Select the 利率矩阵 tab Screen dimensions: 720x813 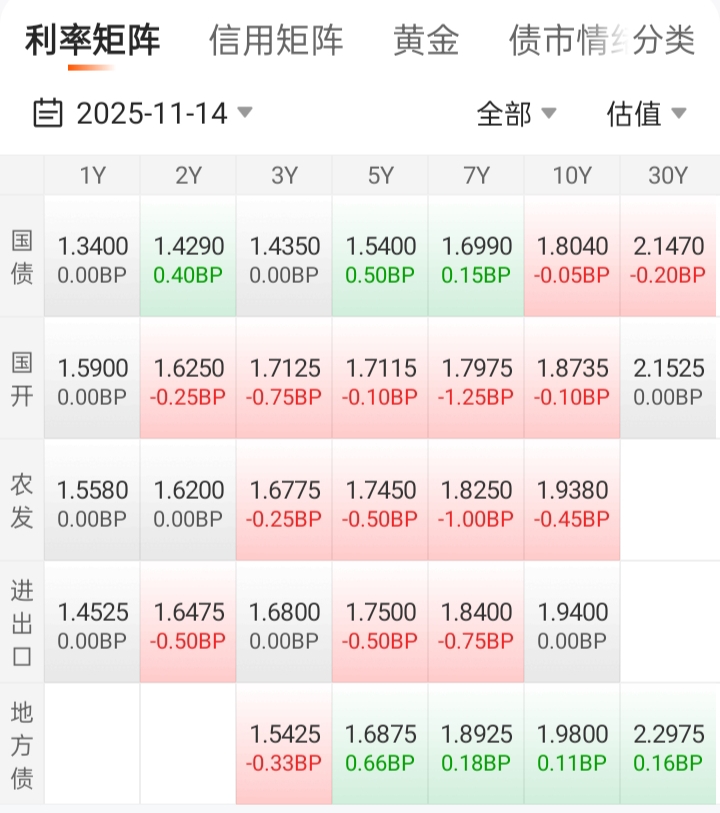pos(92,41)
